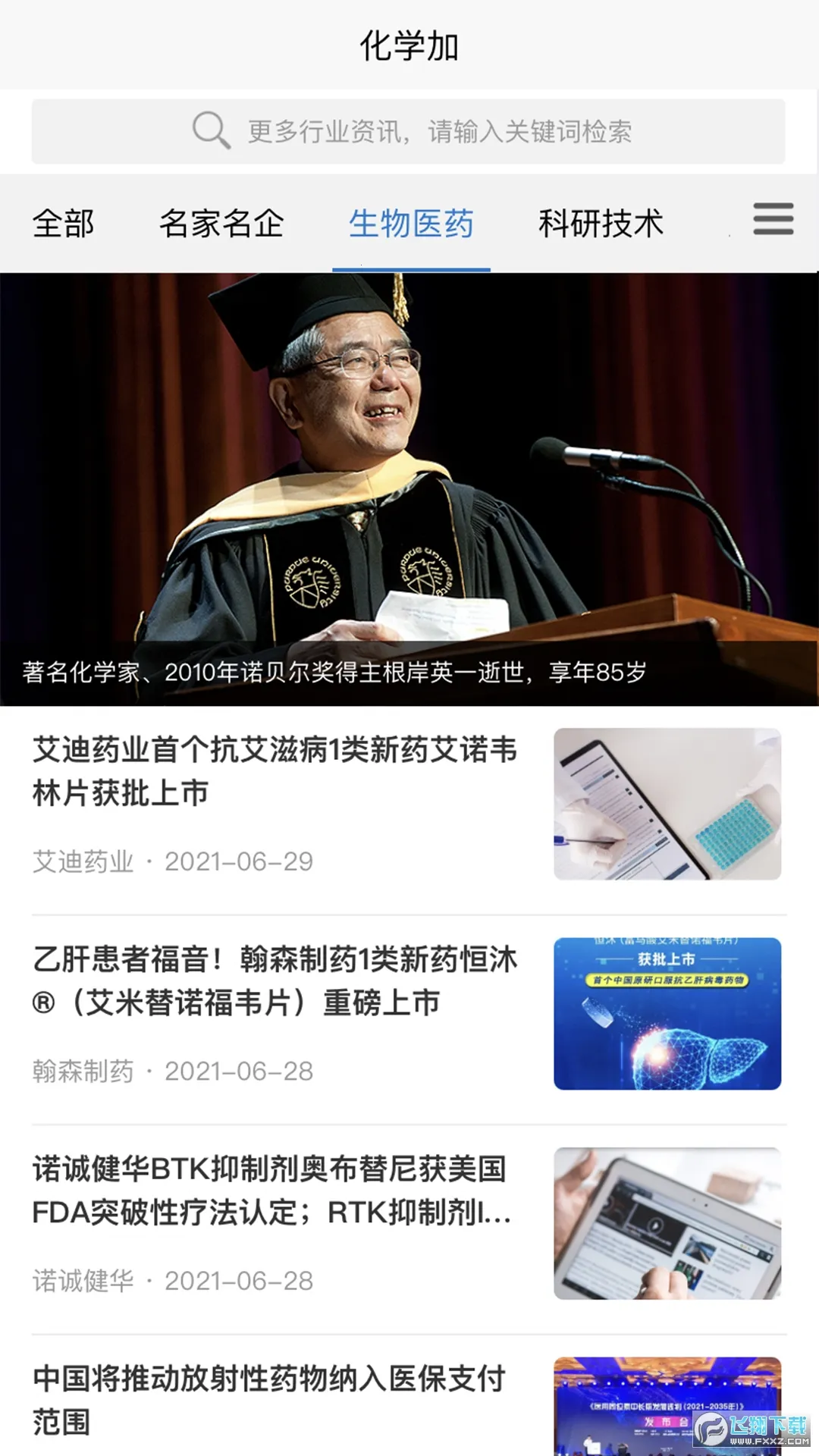Open the 翰森制药 hepatitis B drug article
This screenshot has width=819, height=1456.
coord(275,981)
